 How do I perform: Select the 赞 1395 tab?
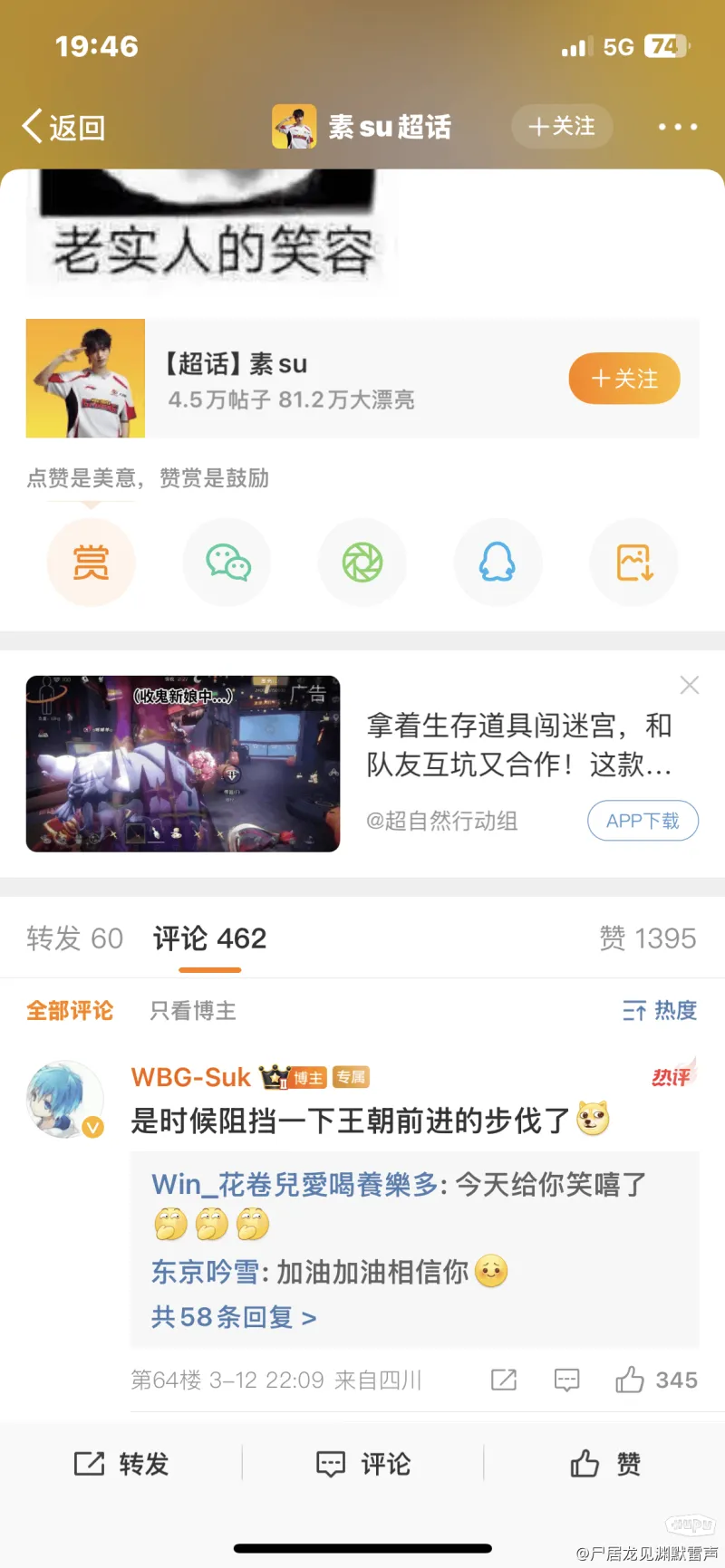647,938
